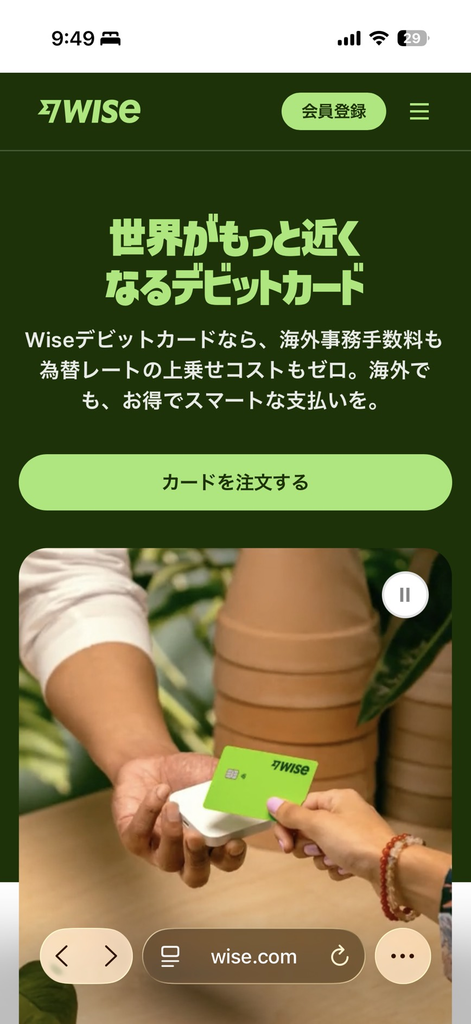Go back to the previous page
The width and height of the screenshot is (471, 1024).
[x=63, y=957]
